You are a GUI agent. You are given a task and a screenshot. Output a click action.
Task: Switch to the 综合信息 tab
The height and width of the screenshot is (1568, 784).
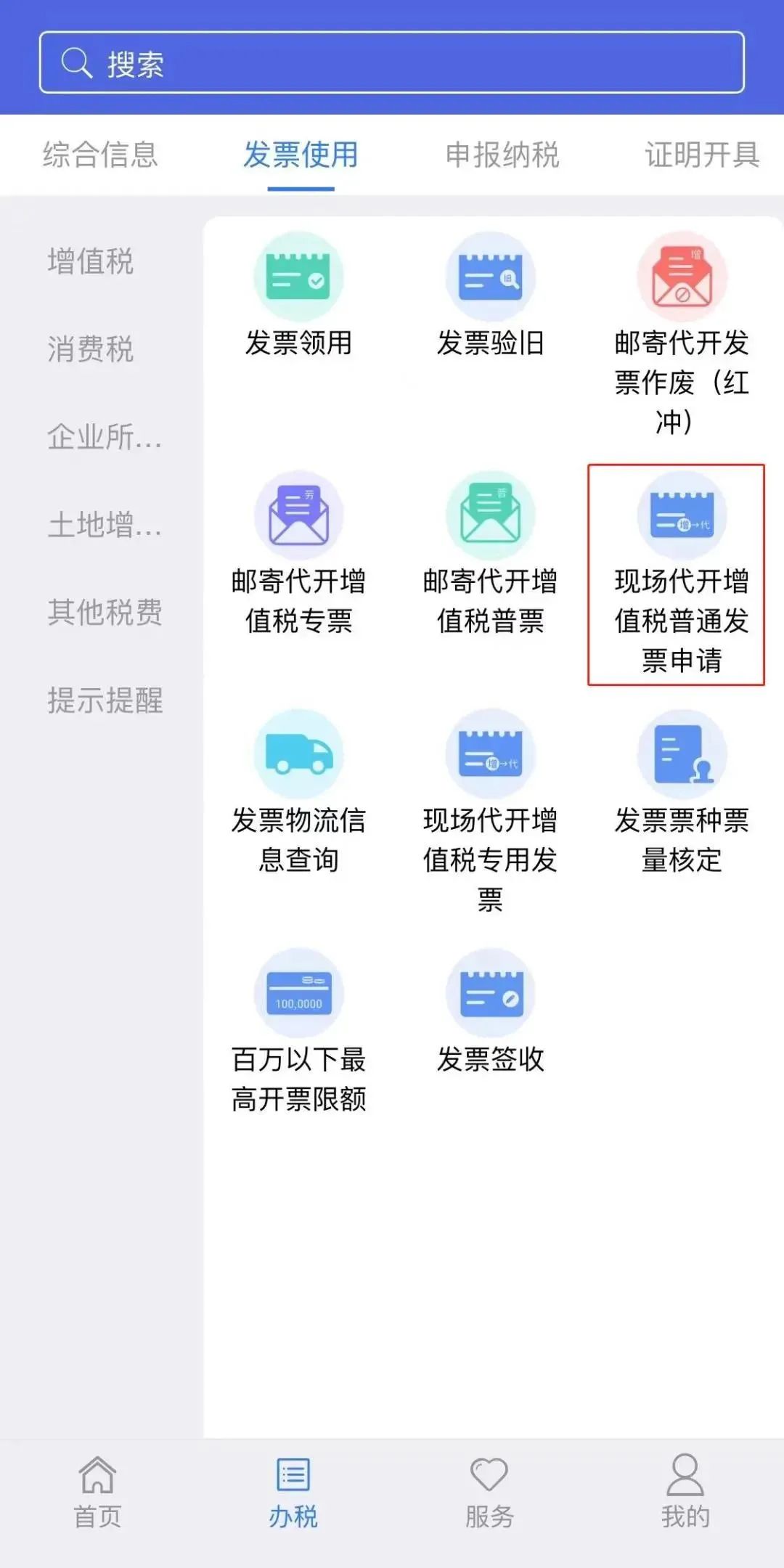click(x=100, y=155)
